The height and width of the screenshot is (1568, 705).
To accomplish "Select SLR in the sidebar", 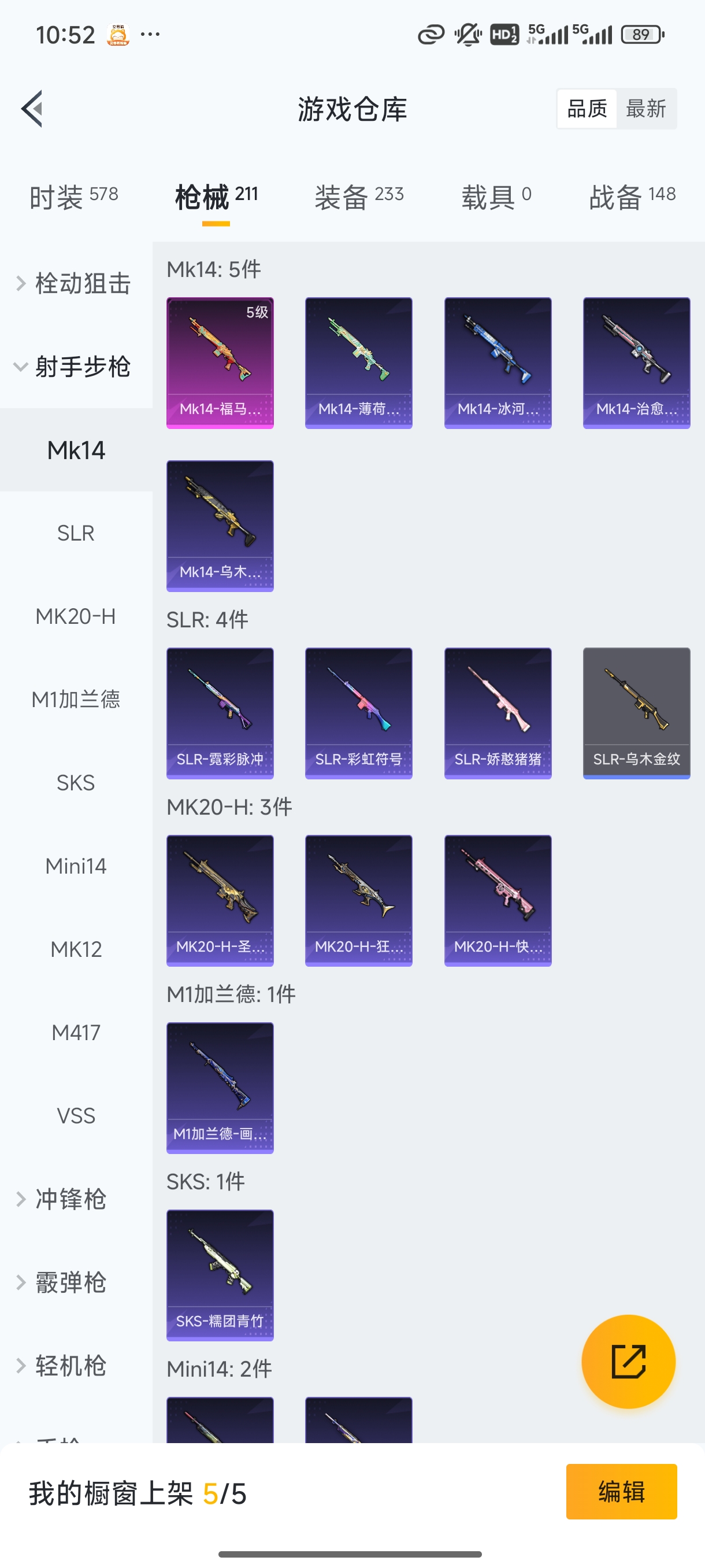I will click(76, 533).
